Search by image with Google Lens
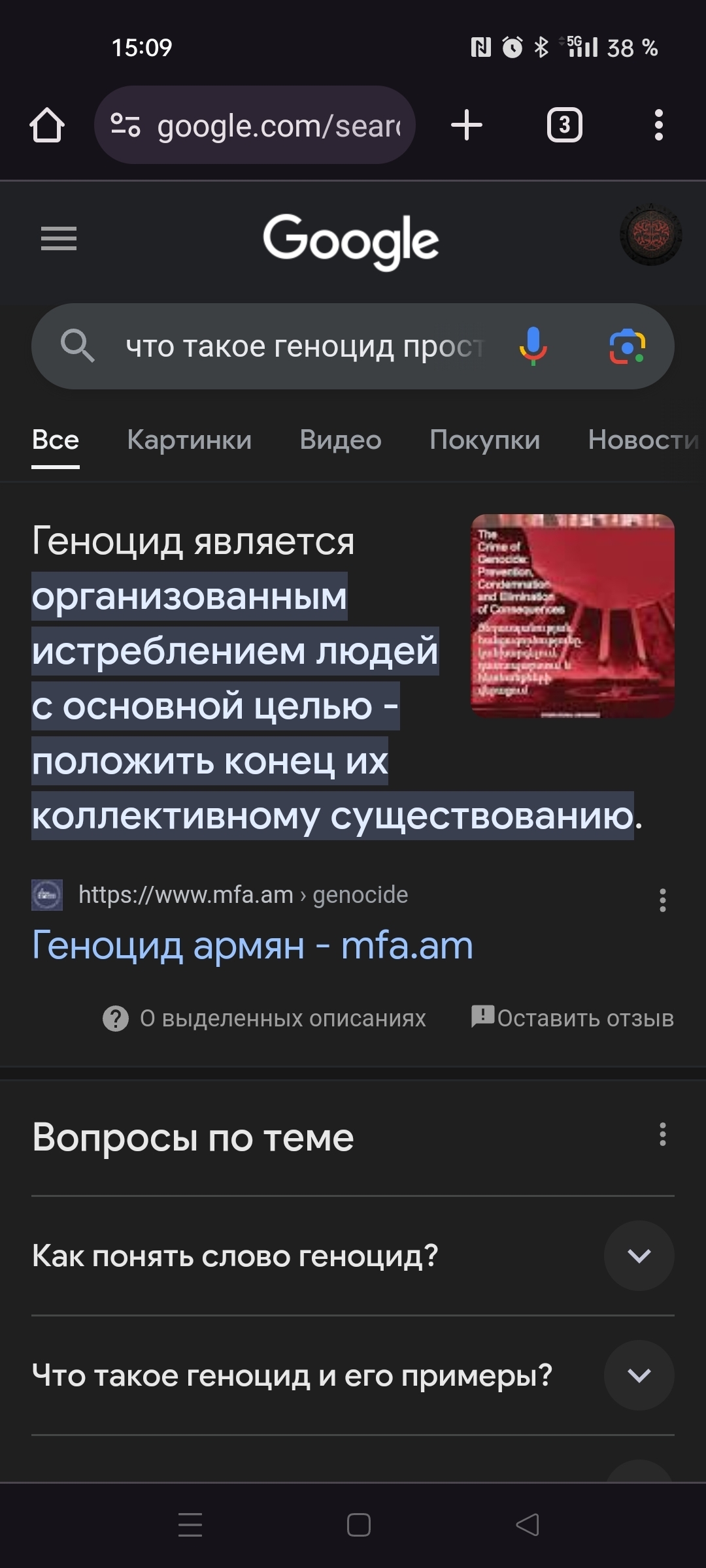The width and height of the screenshot is (706, 1568). click(628, 346)
